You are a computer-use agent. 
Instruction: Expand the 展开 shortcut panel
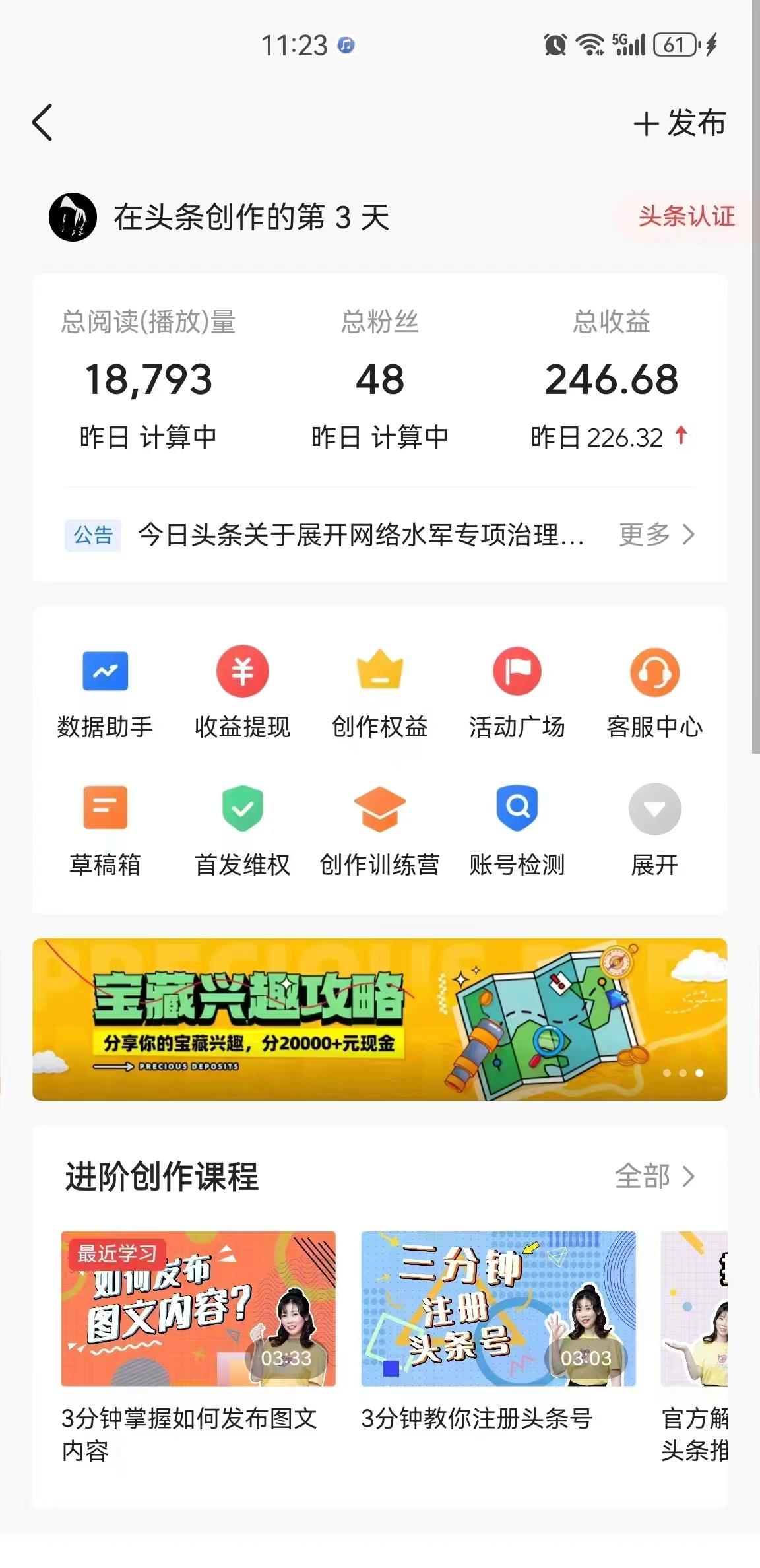tap(654, 828)
